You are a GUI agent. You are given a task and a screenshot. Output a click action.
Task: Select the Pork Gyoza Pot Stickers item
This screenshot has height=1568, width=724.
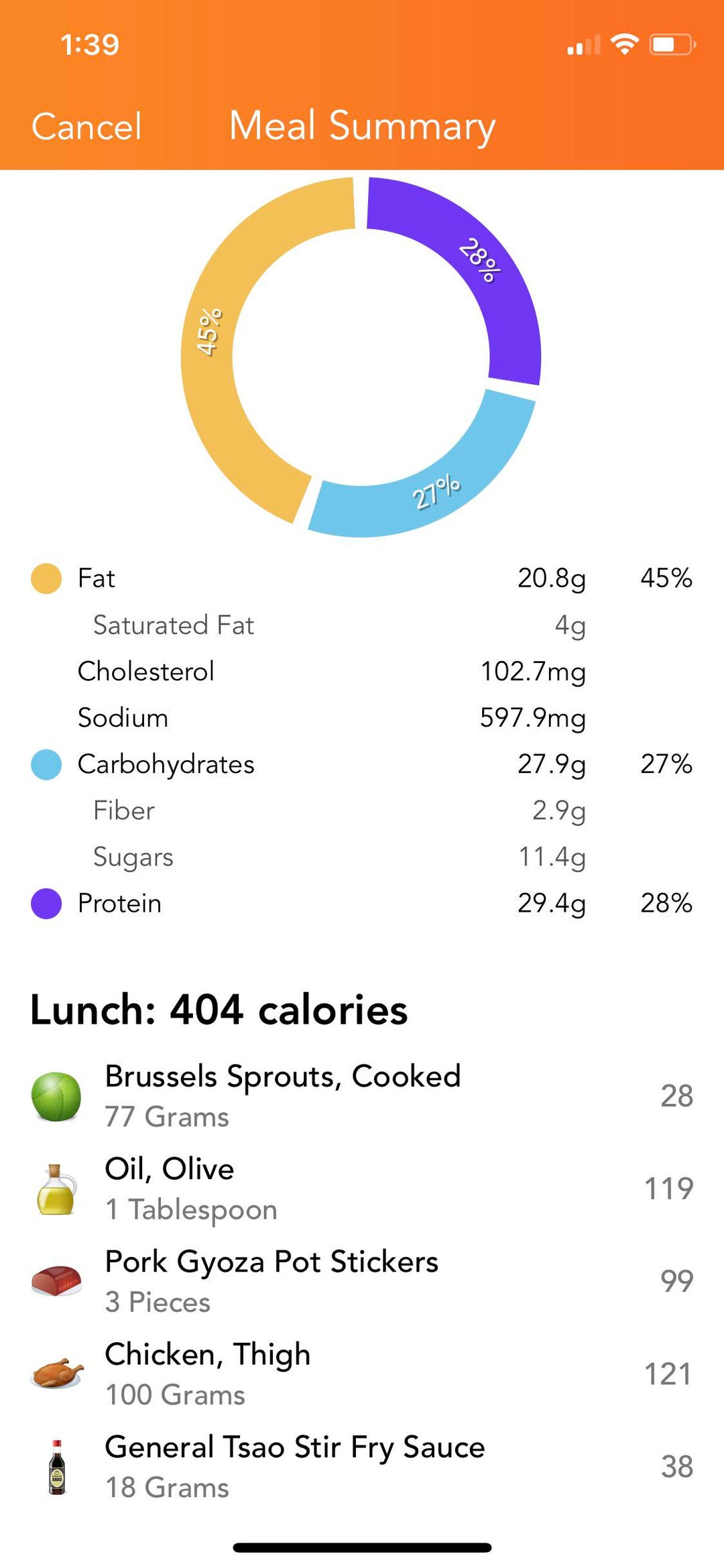[x=362, y=1281]
